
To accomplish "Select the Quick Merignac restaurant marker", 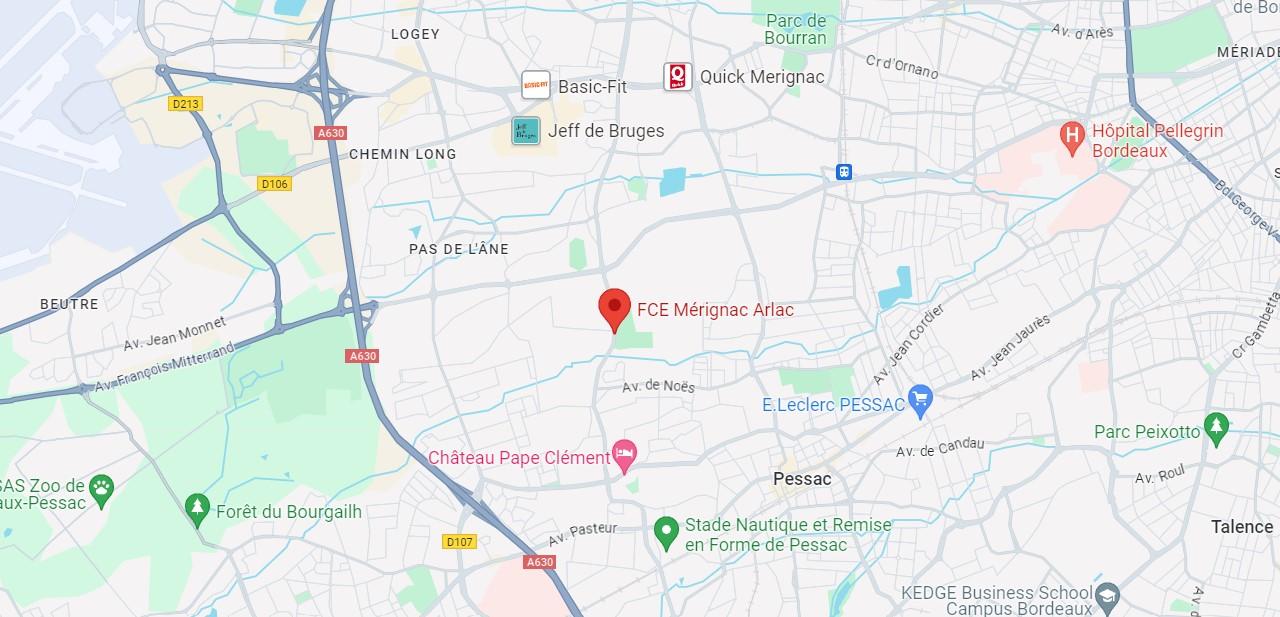I will pos(678,76).
